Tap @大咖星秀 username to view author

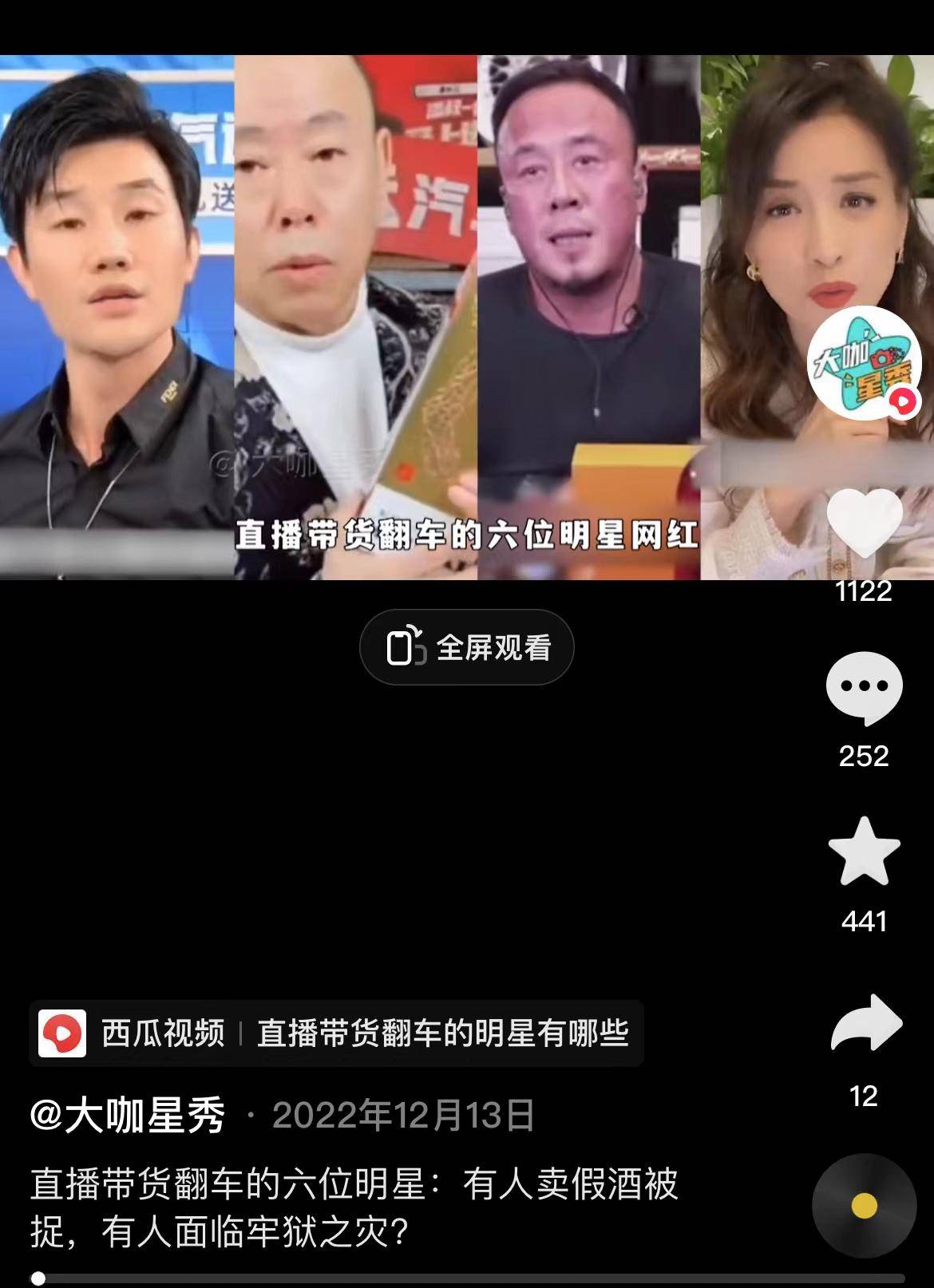coord(128,1116)
